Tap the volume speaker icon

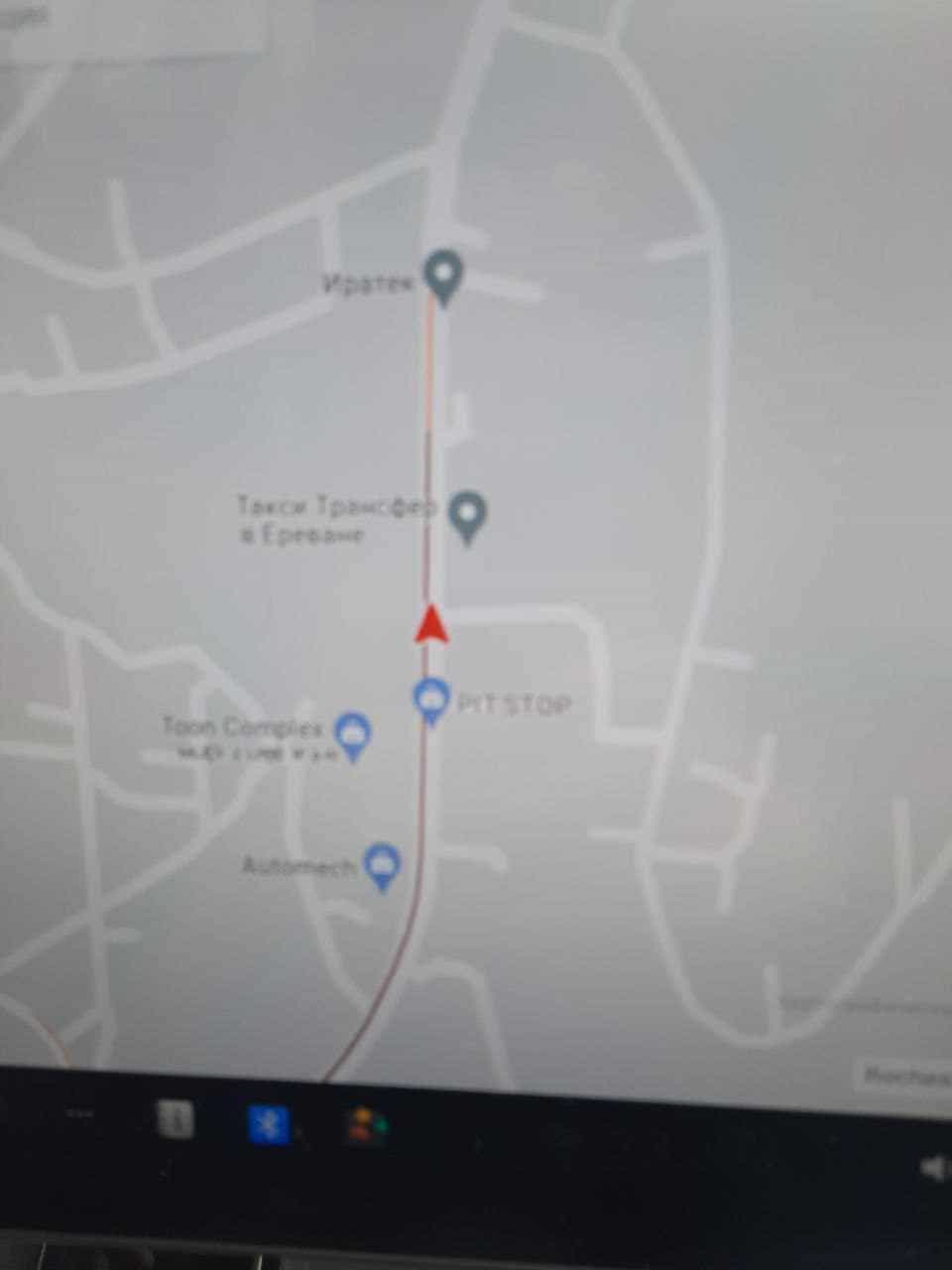[935, 1169]
